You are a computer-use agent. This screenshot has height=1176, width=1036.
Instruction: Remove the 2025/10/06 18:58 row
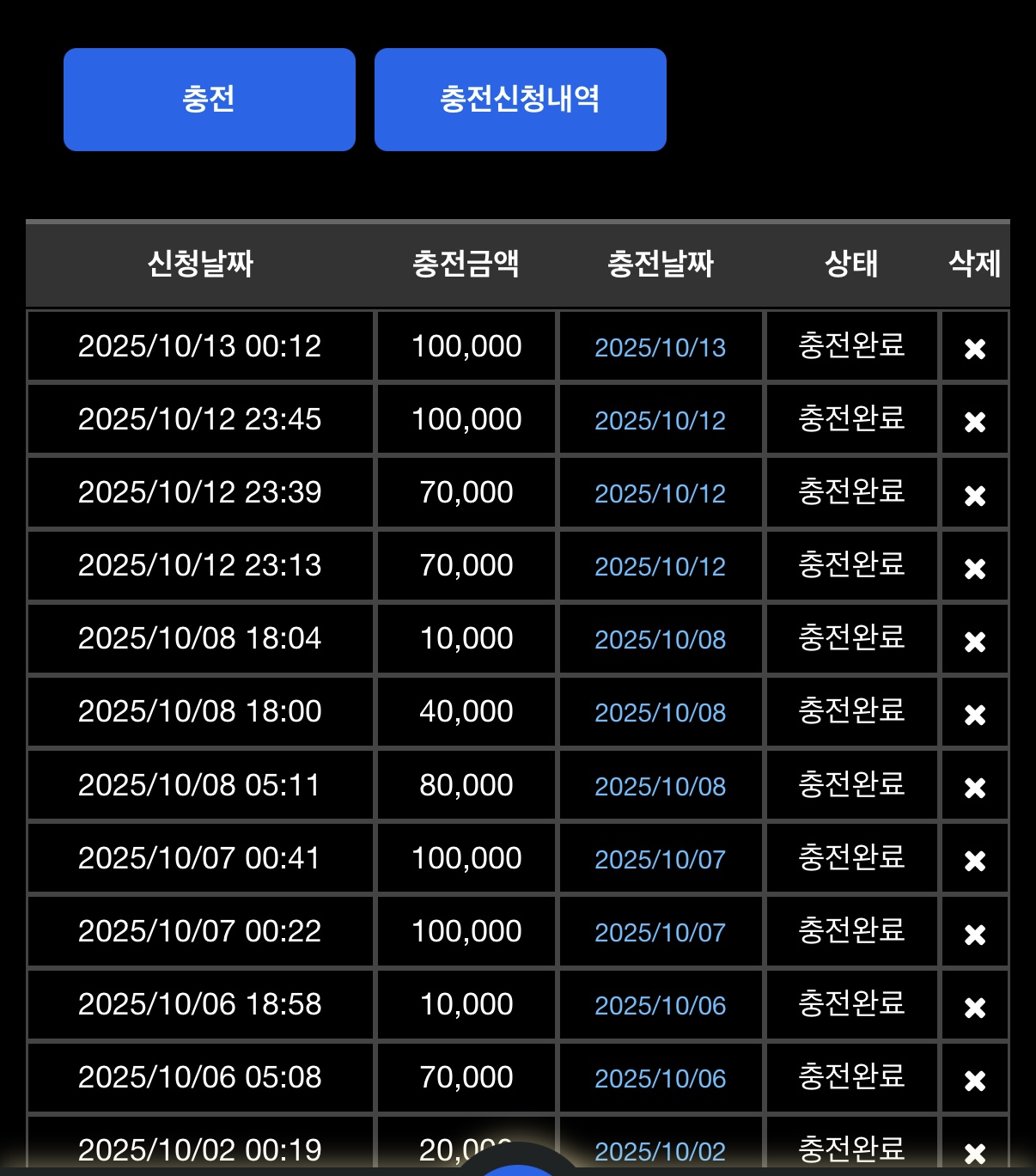pos(974,1007)
